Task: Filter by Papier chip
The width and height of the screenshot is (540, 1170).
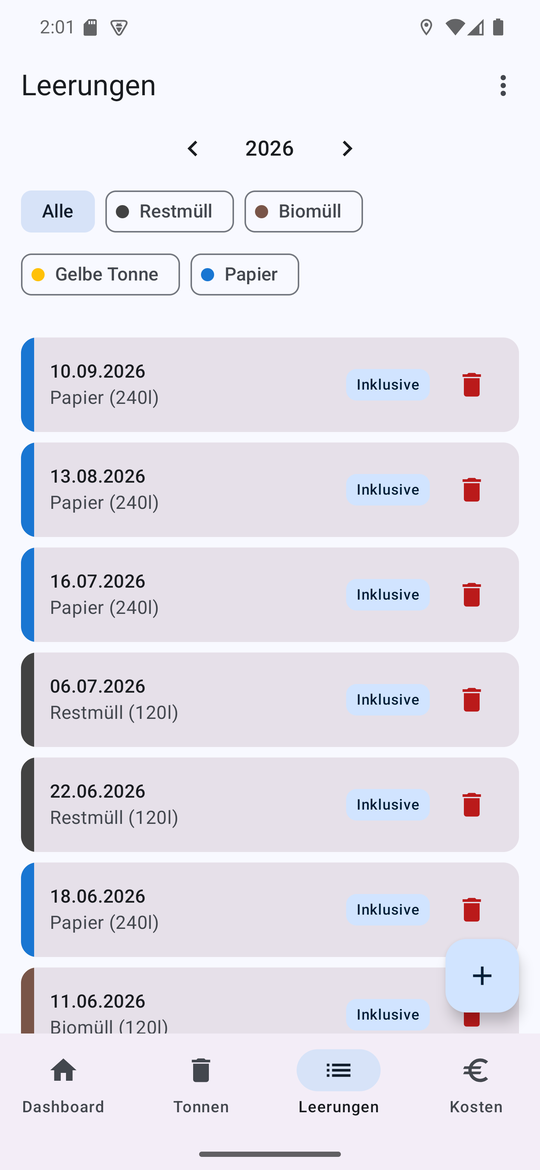Action: pos(245,275)
